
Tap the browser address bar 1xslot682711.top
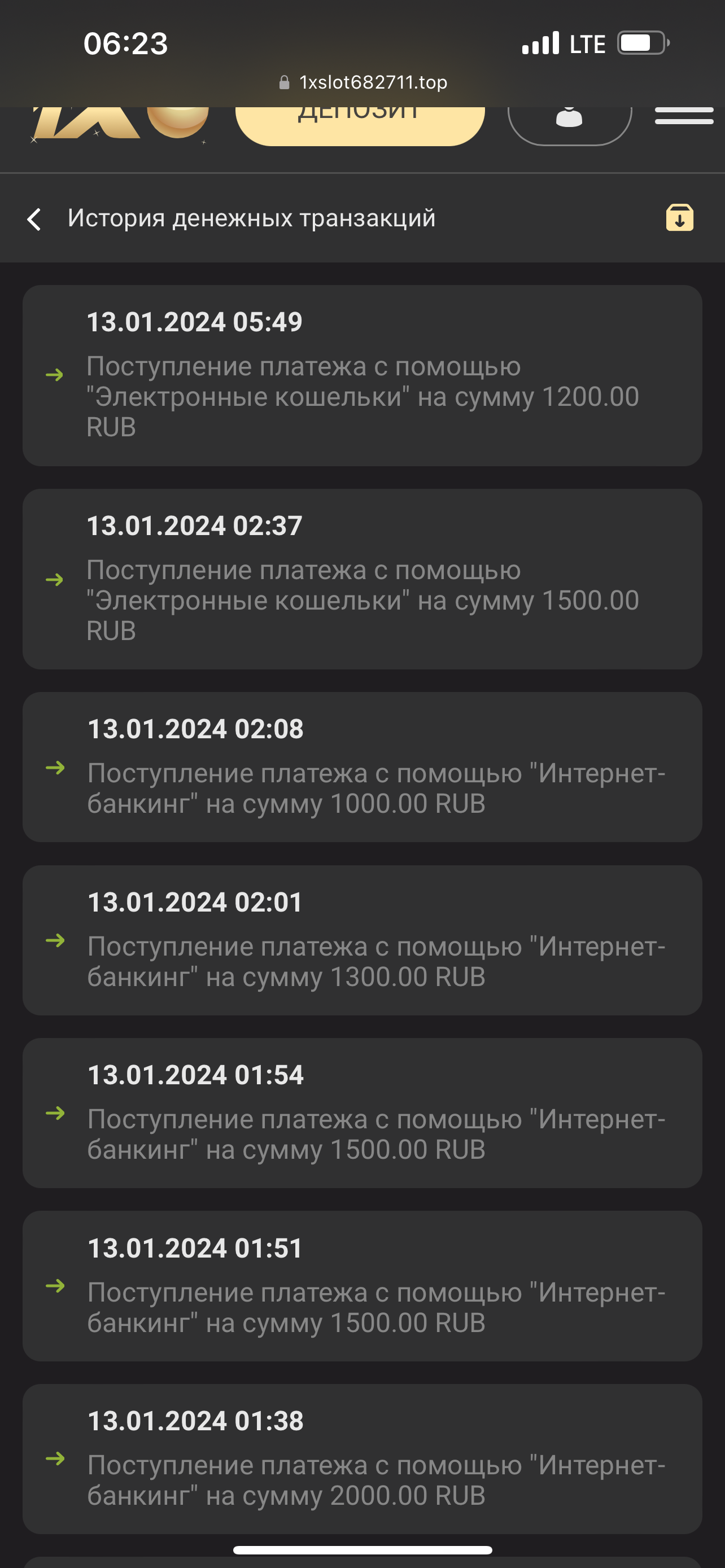[363, 82]
